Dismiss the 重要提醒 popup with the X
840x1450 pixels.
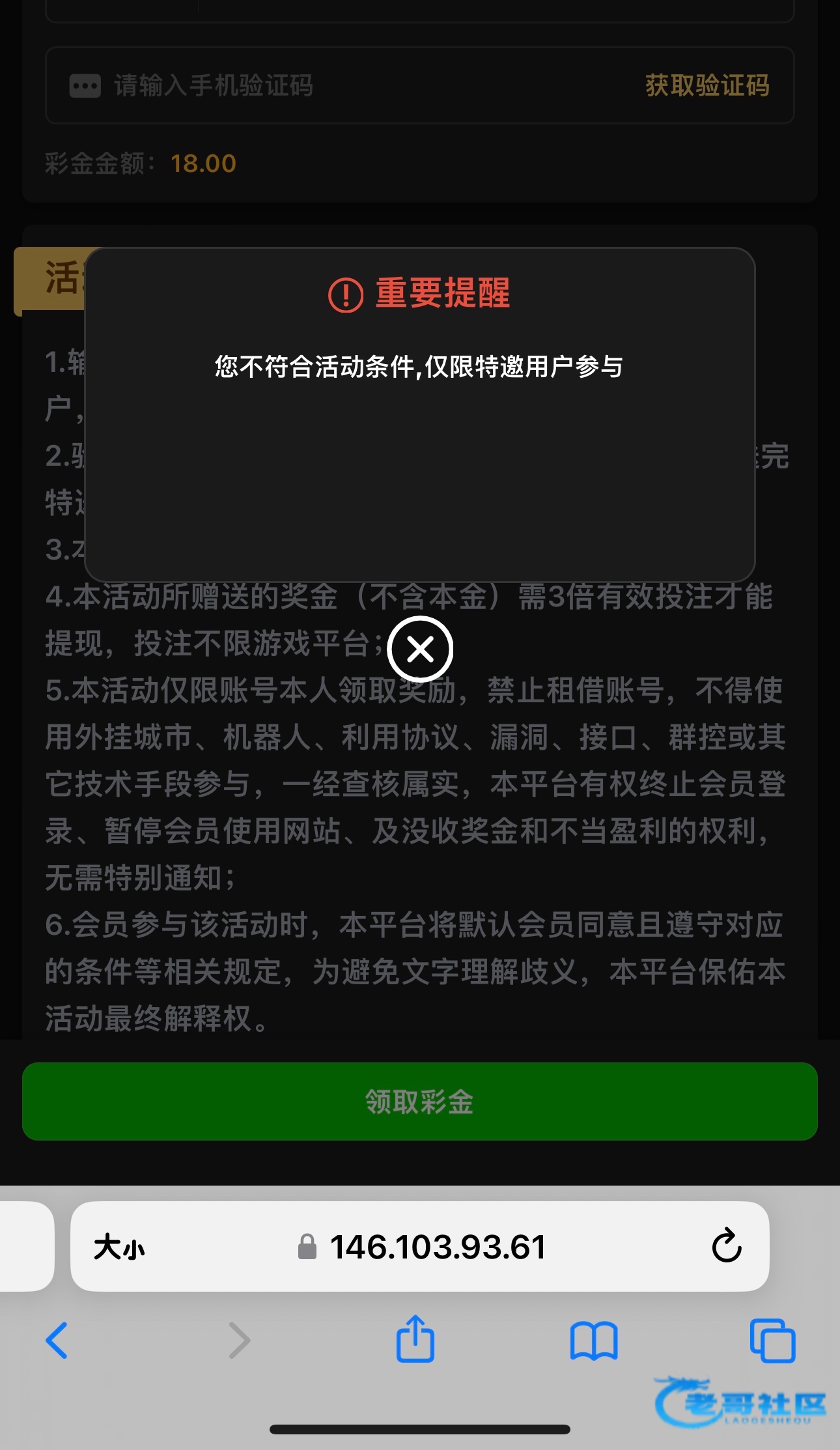420,649
